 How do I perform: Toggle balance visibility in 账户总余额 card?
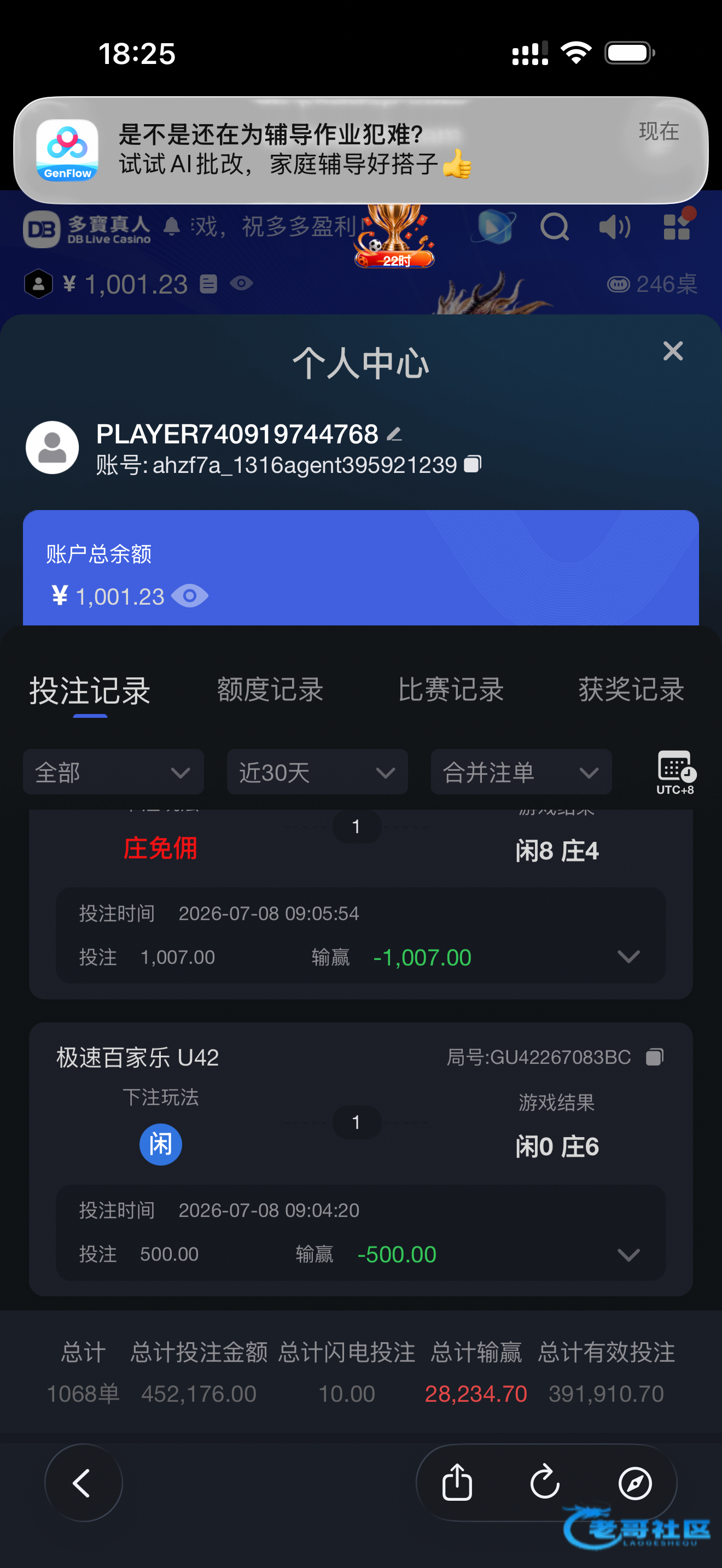[190, 596]
